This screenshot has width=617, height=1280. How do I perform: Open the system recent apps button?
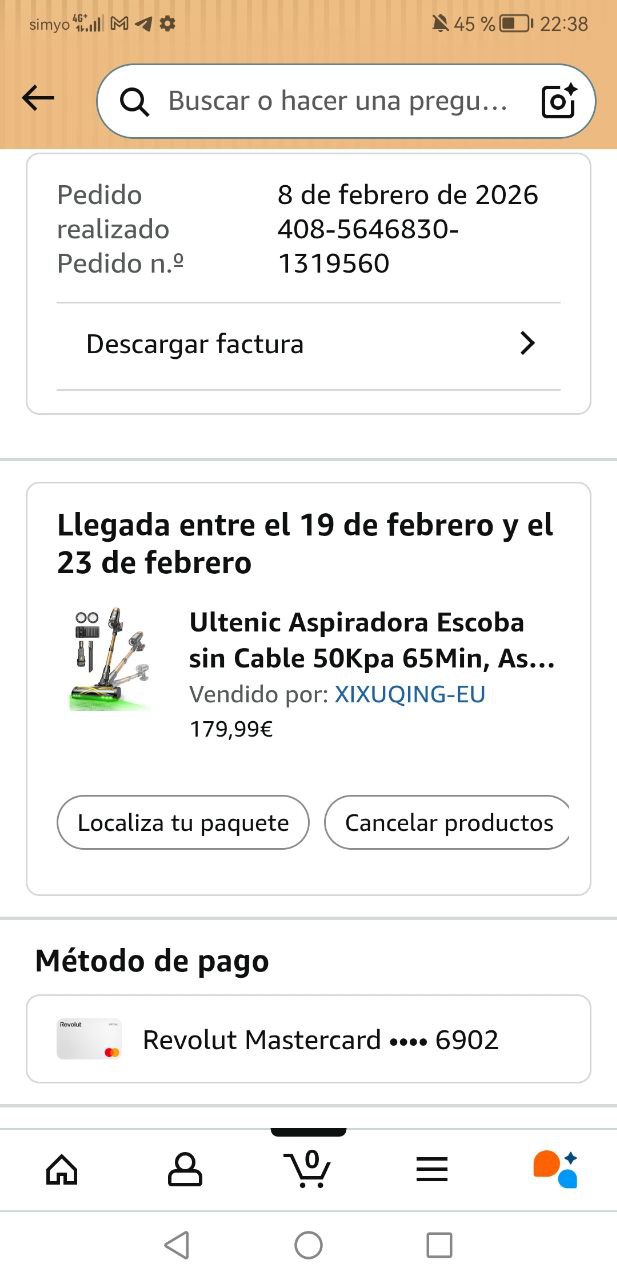(x=439, y=1245)
